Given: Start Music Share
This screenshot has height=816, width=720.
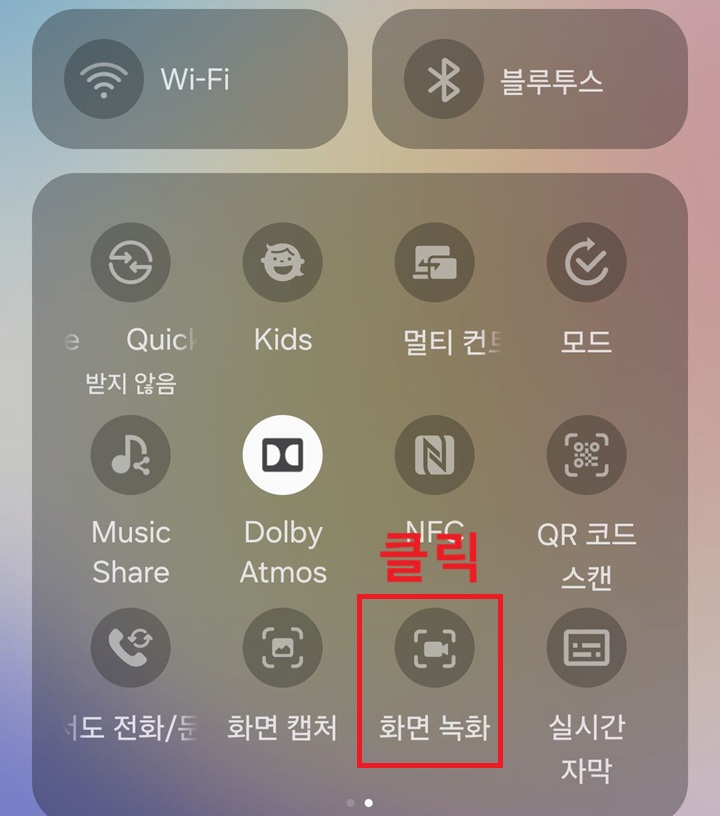Looking at the screenshot, I should [131, 454].
